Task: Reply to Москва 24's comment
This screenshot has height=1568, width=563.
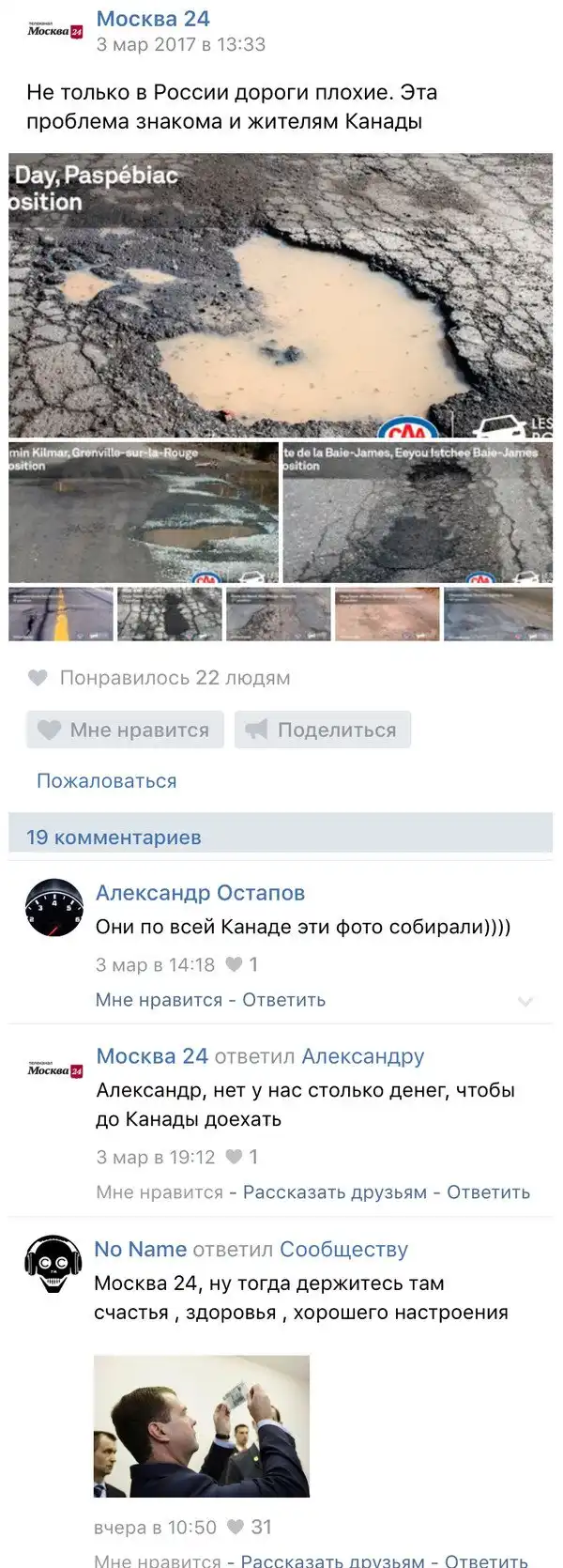Action: [x=488, y=1192]
